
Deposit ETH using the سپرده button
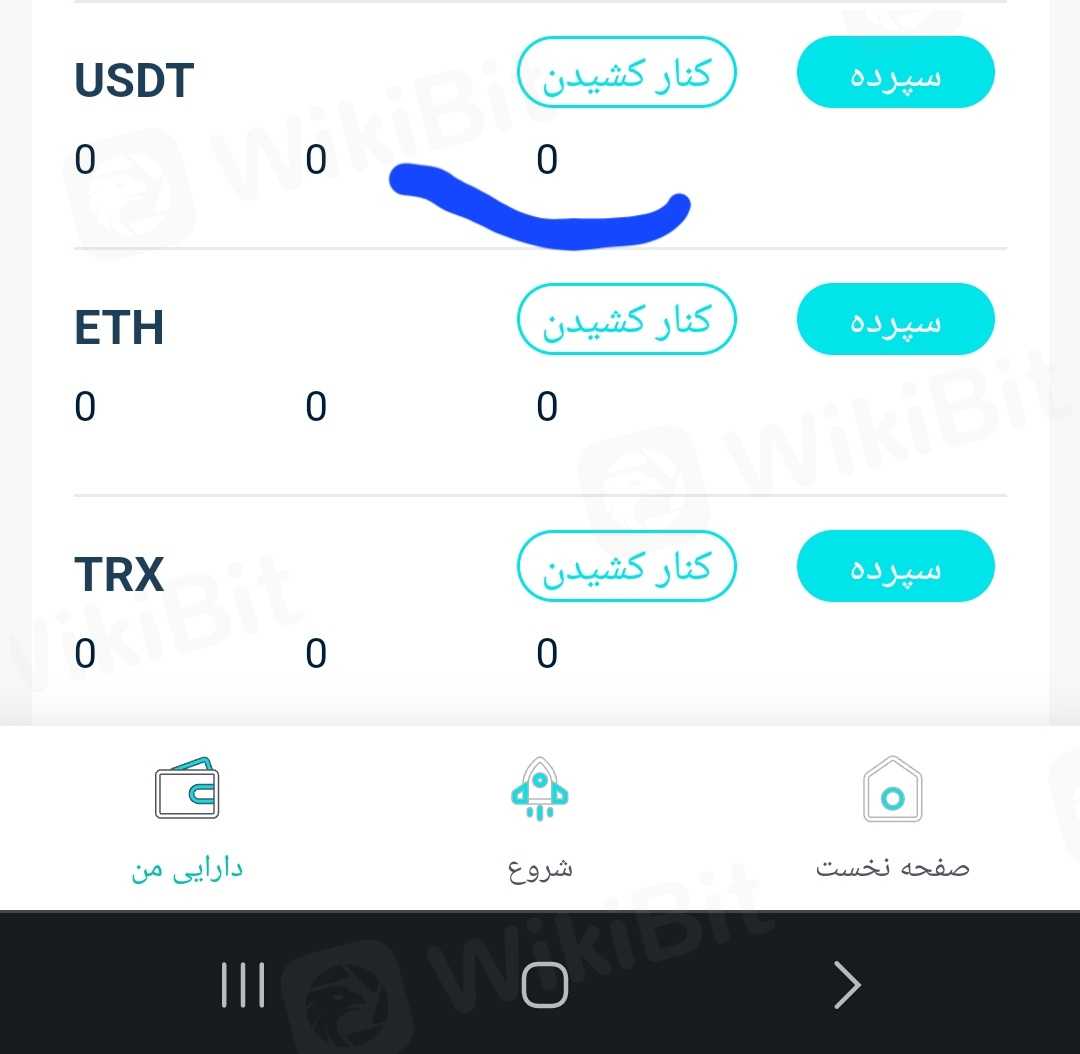pyautogui.click(x=895, y=319)
